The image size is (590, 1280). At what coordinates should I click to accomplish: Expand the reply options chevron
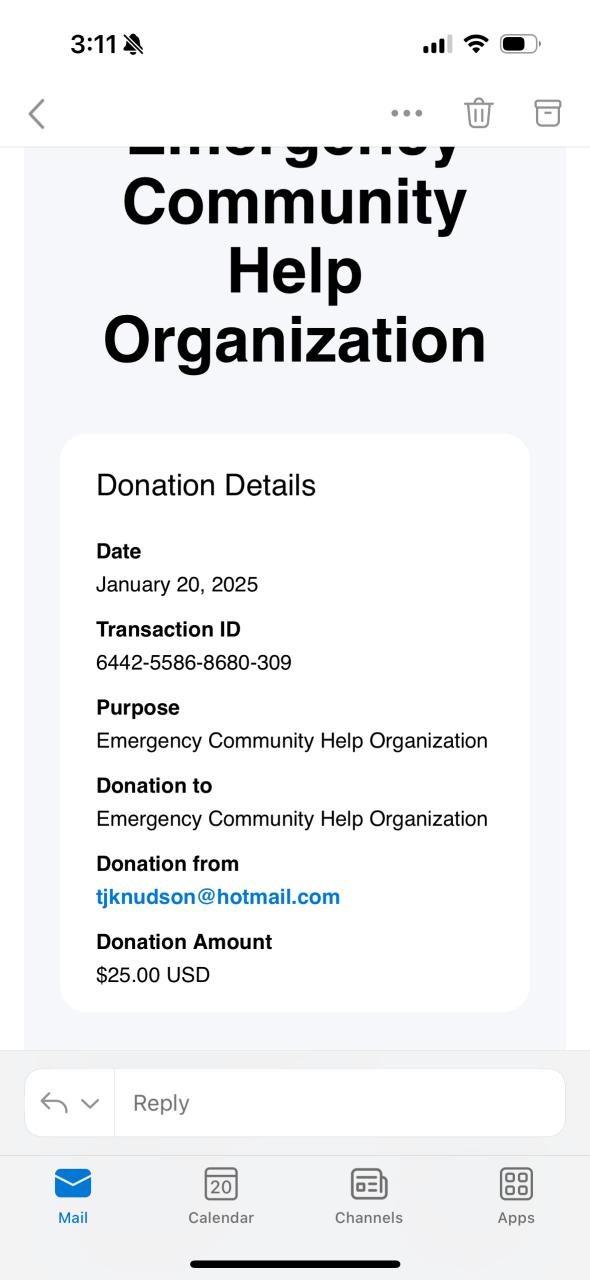pyautogui.click(x=90, y=1104)
